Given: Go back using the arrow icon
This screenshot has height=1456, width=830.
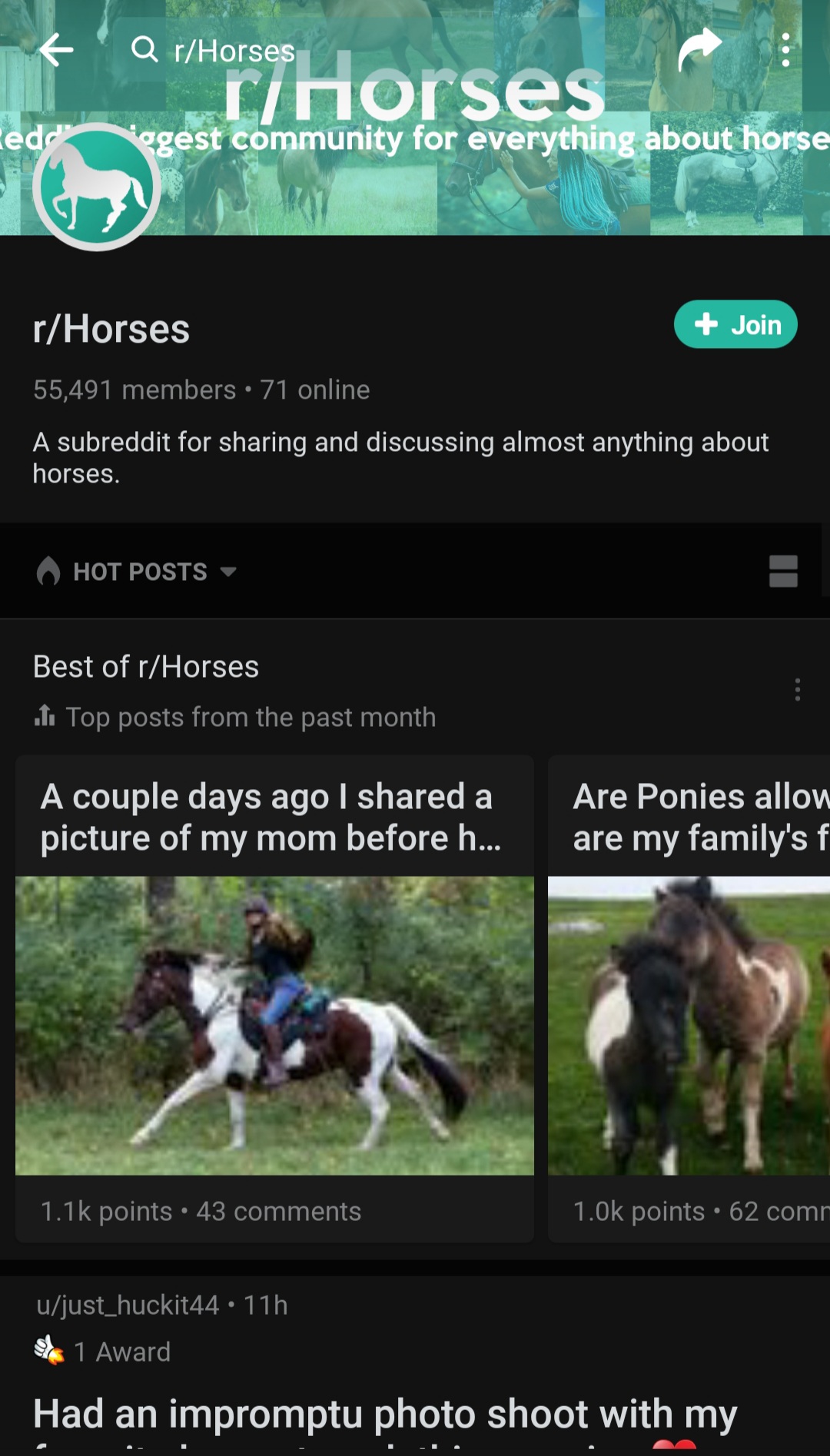Looking at the screenshot, I should [x=56, y=51].
